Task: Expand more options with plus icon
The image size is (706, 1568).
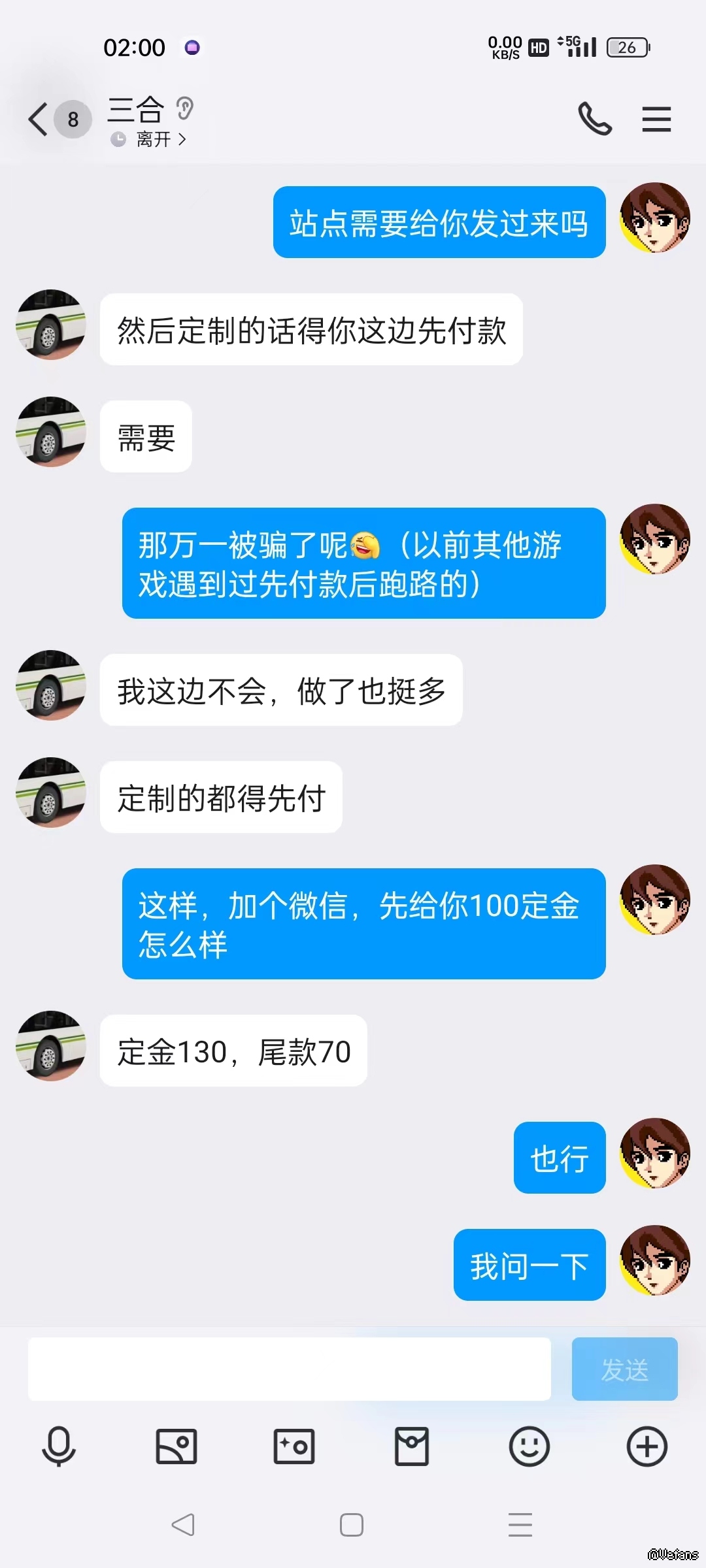Action: pos(647,1446)
